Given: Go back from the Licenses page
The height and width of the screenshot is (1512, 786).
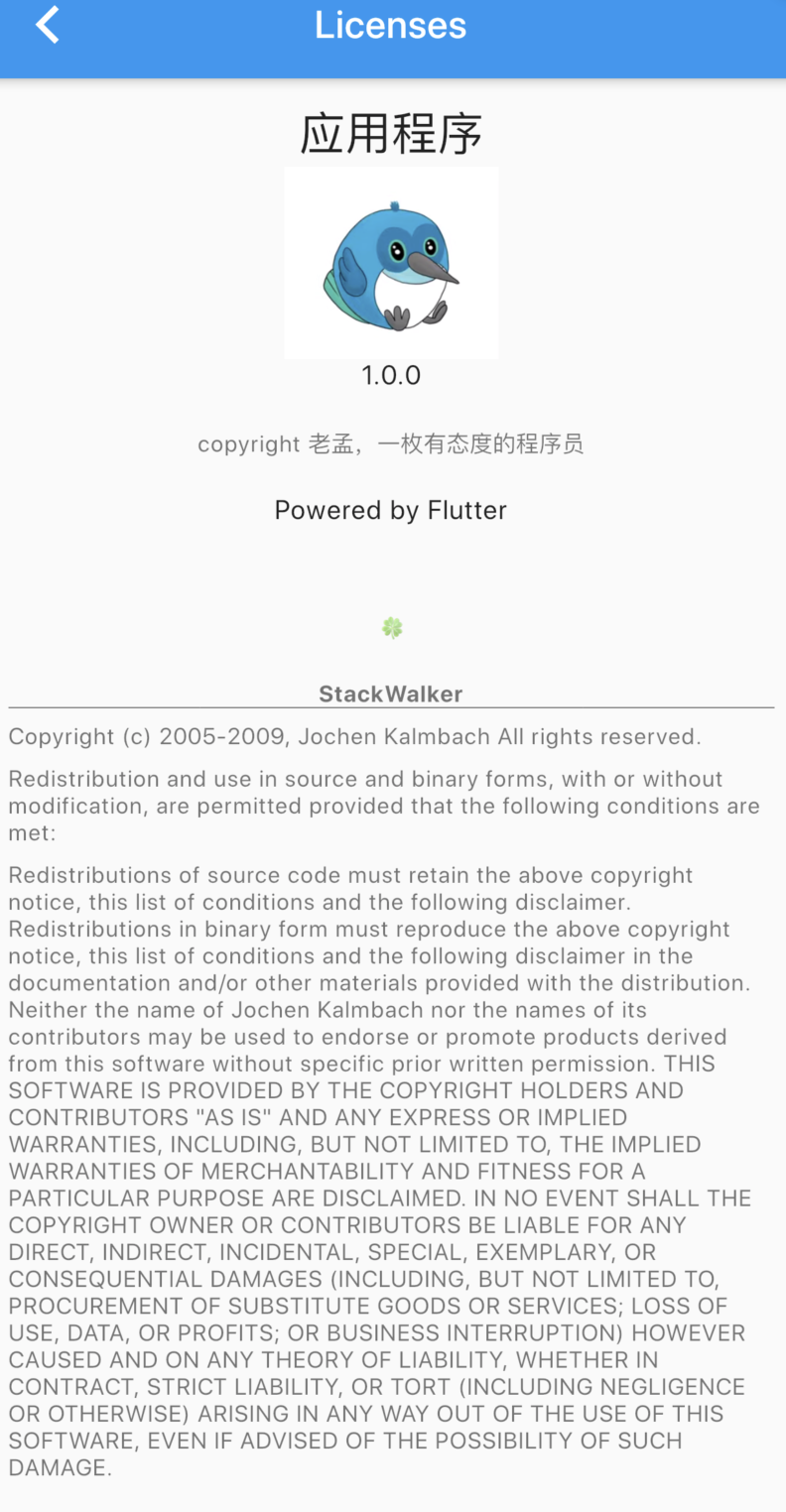Looking at the screenshot, I should click(x=47, y=25).
